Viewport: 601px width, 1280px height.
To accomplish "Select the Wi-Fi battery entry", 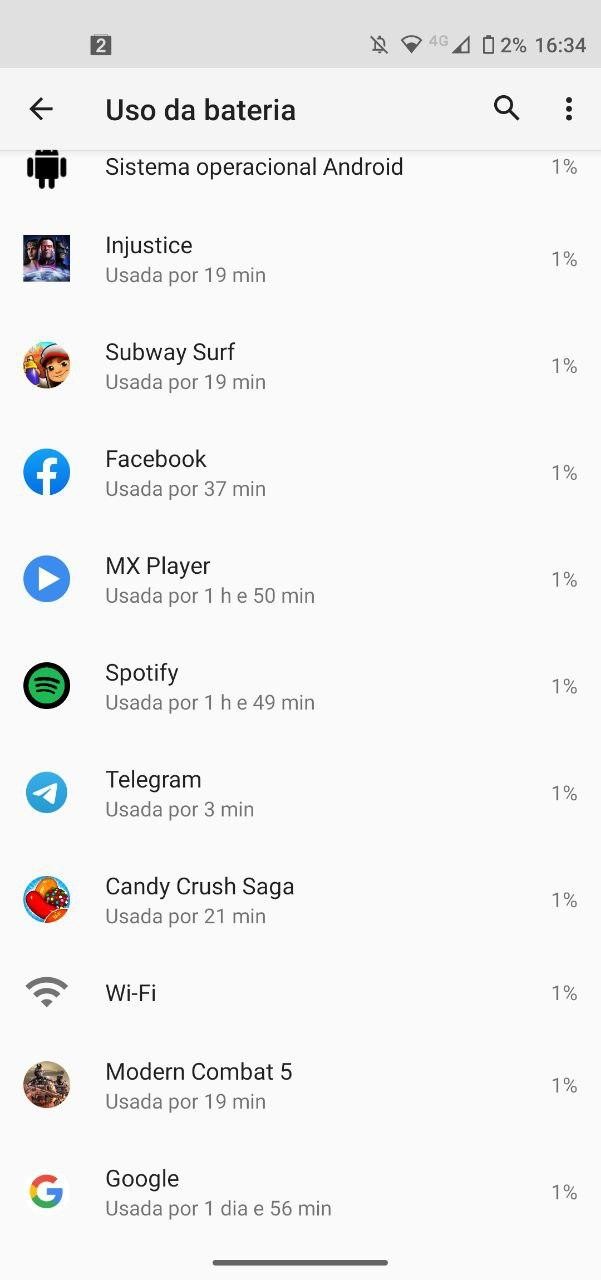I will tap(300, 993).
